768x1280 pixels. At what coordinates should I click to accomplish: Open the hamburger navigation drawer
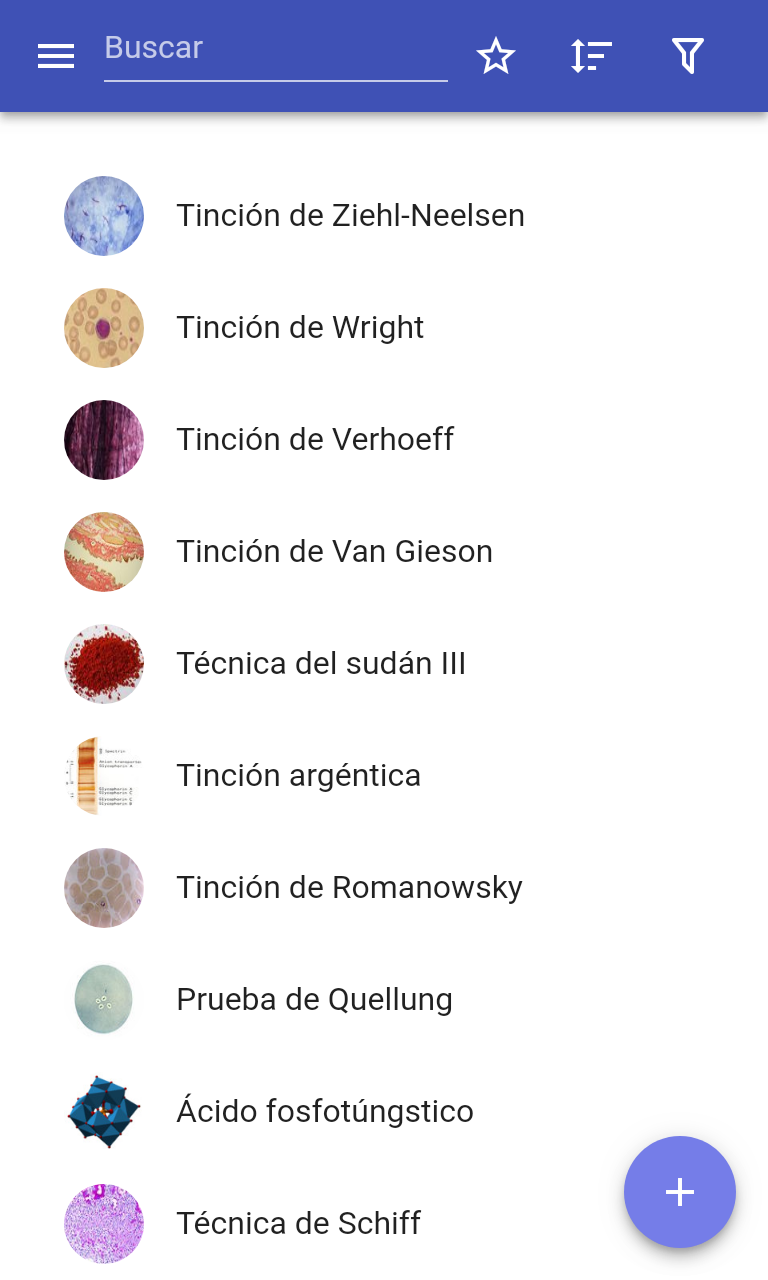click(56, 57)
